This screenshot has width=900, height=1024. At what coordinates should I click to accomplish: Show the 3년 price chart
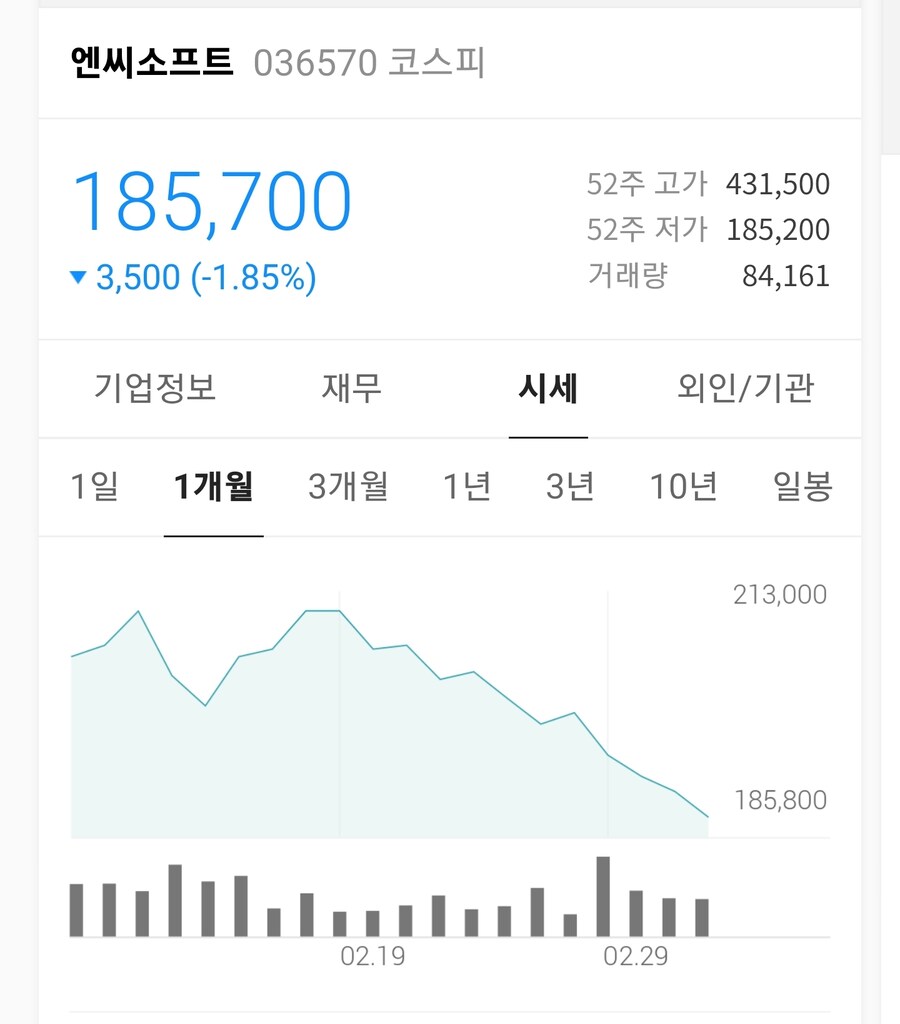point(567,486)
